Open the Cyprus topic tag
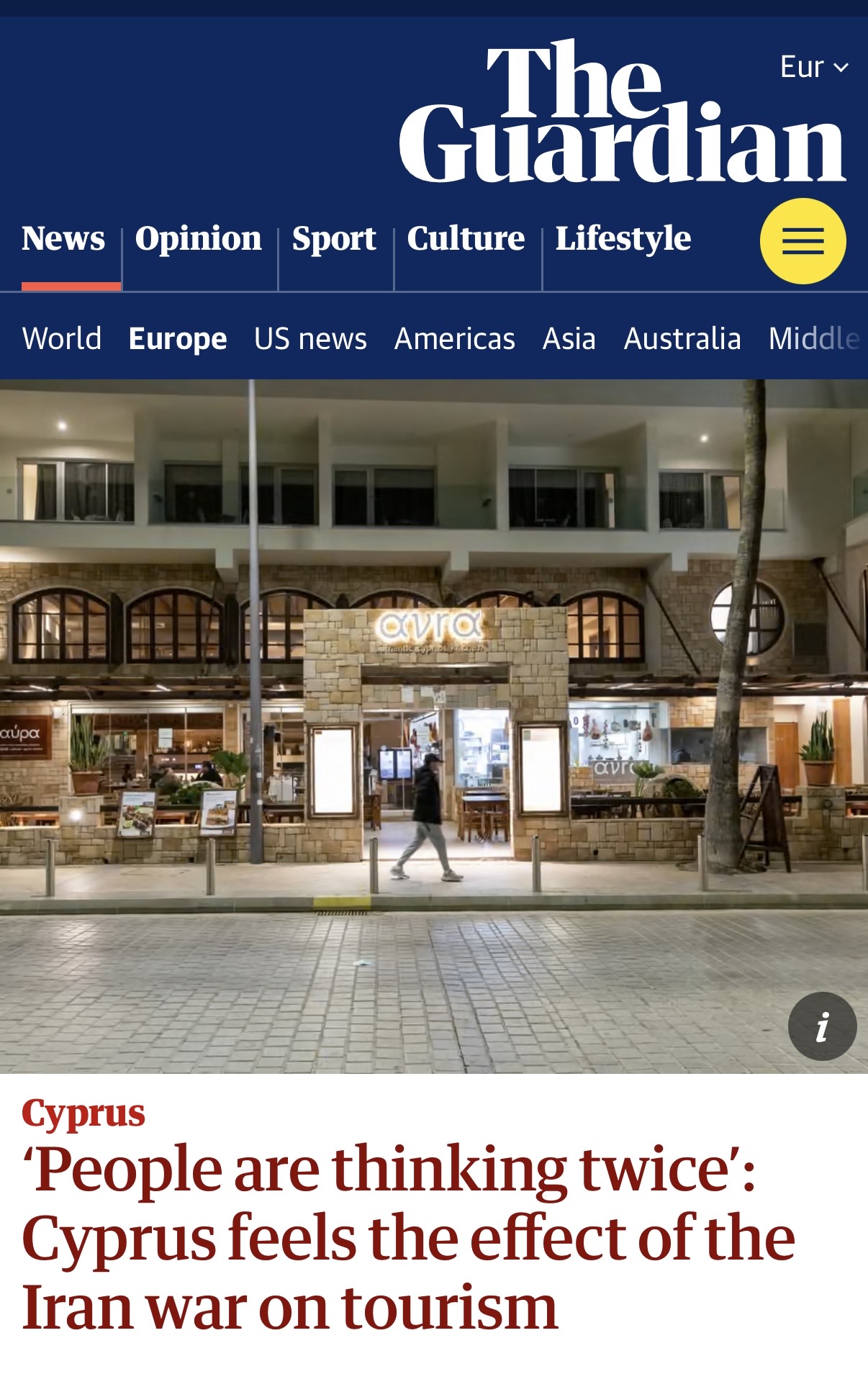This screenshot has width=868, height=1374. [x=83, y=1113]
